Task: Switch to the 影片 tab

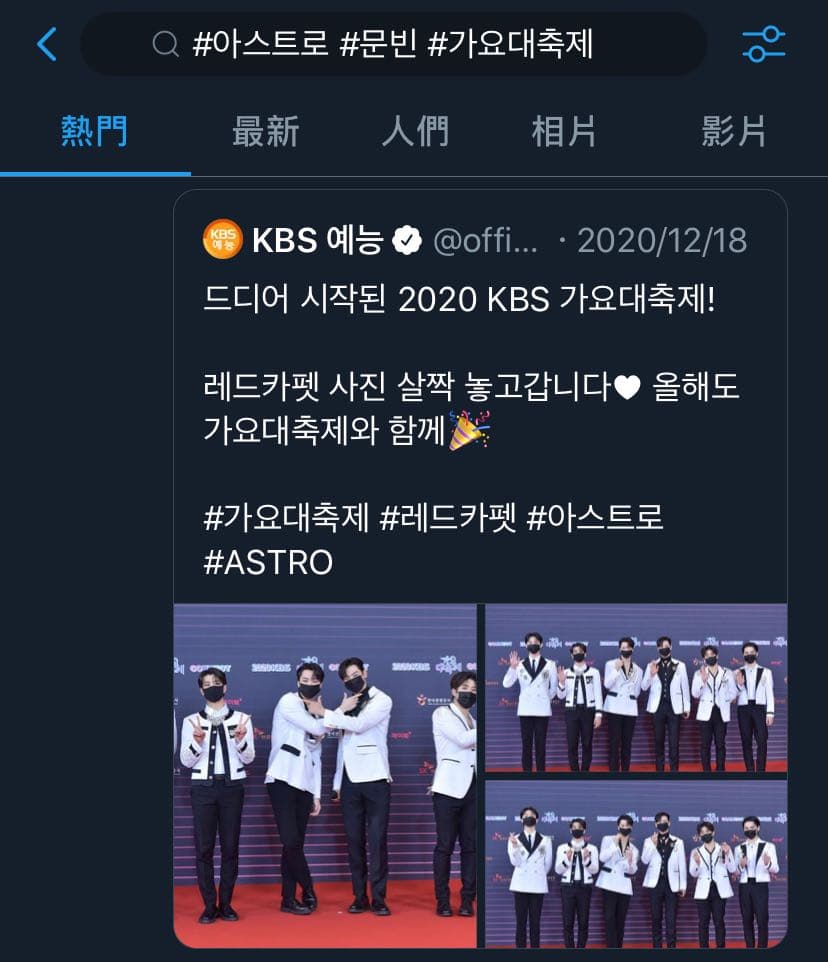Action: click(x=734, y=131)
